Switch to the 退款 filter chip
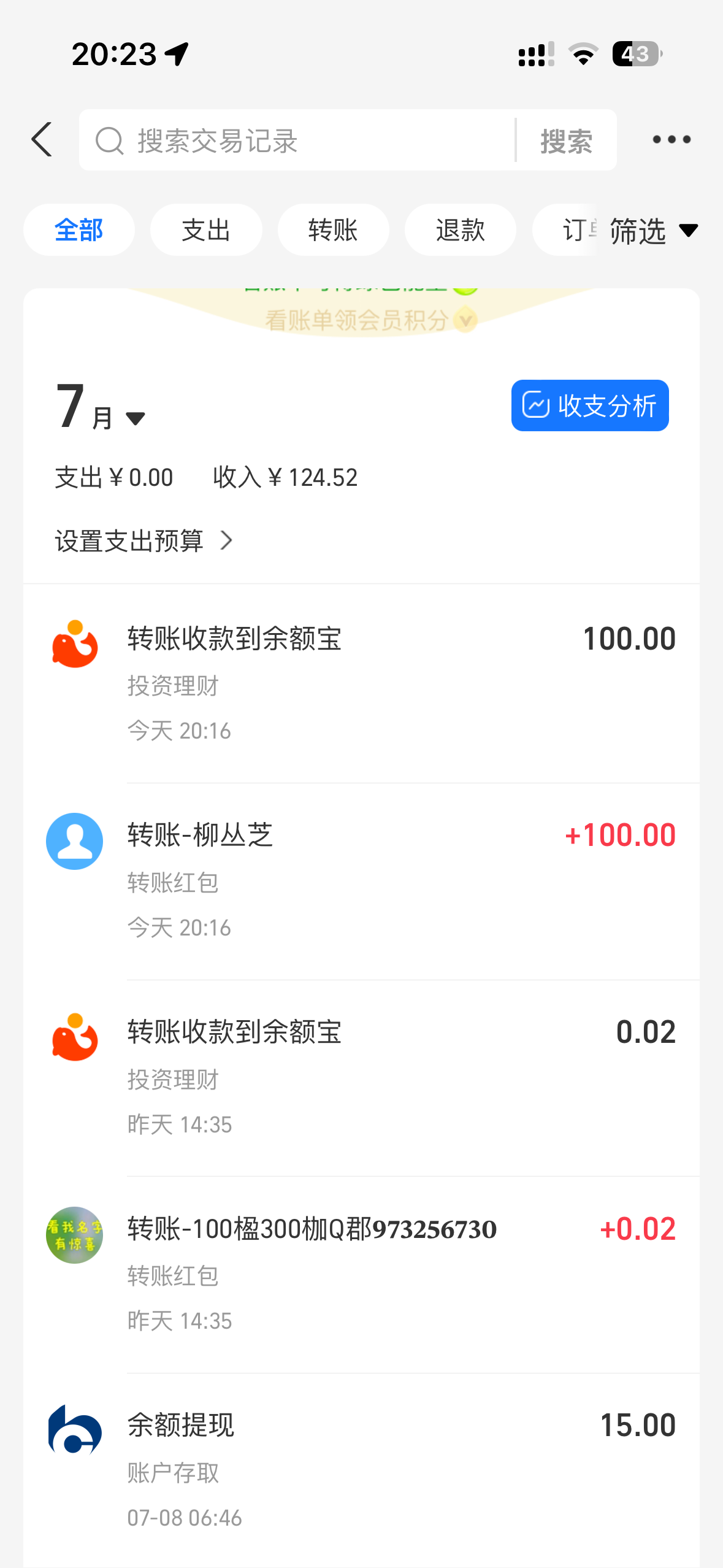 pyautogui.click(x=460, y=230)
